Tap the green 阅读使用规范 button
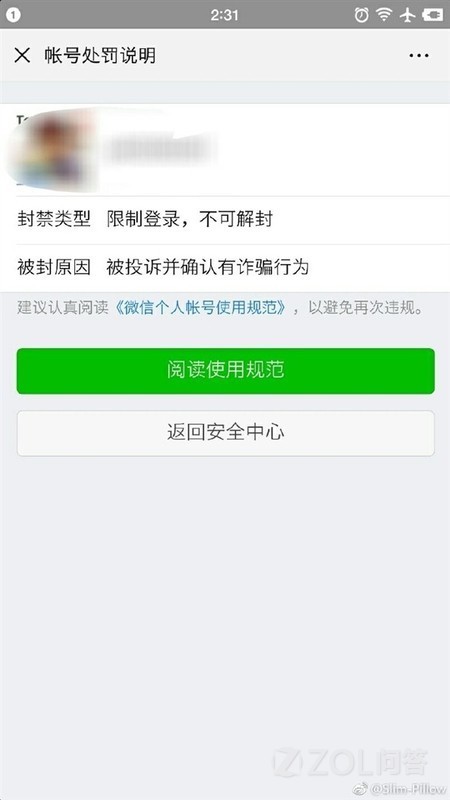 point(226,371)
